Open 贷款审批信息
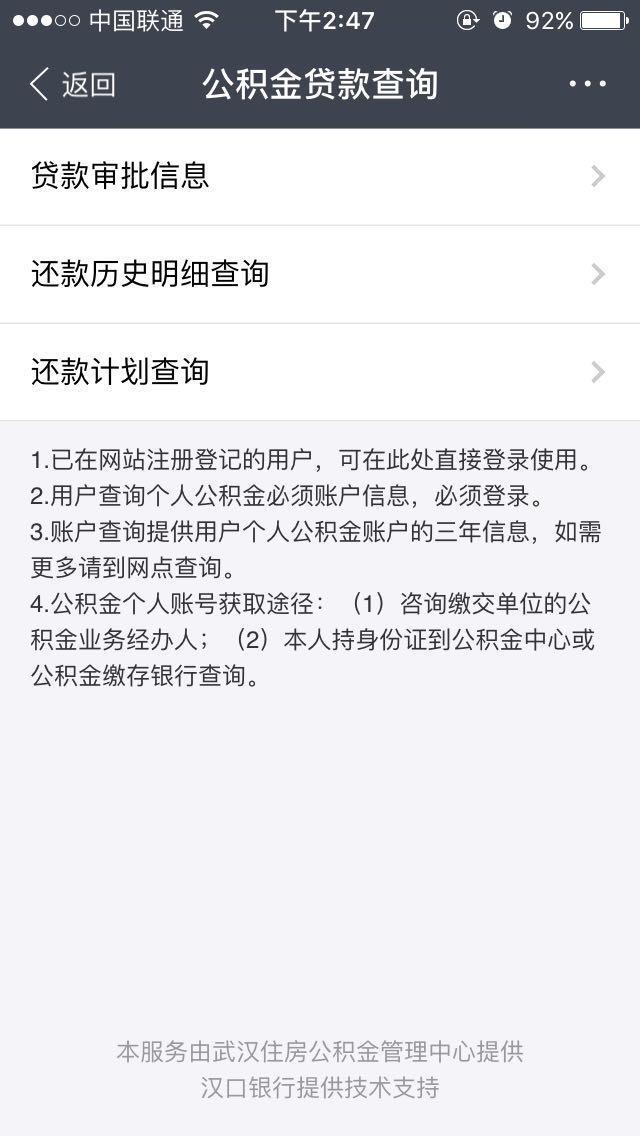 320,176
